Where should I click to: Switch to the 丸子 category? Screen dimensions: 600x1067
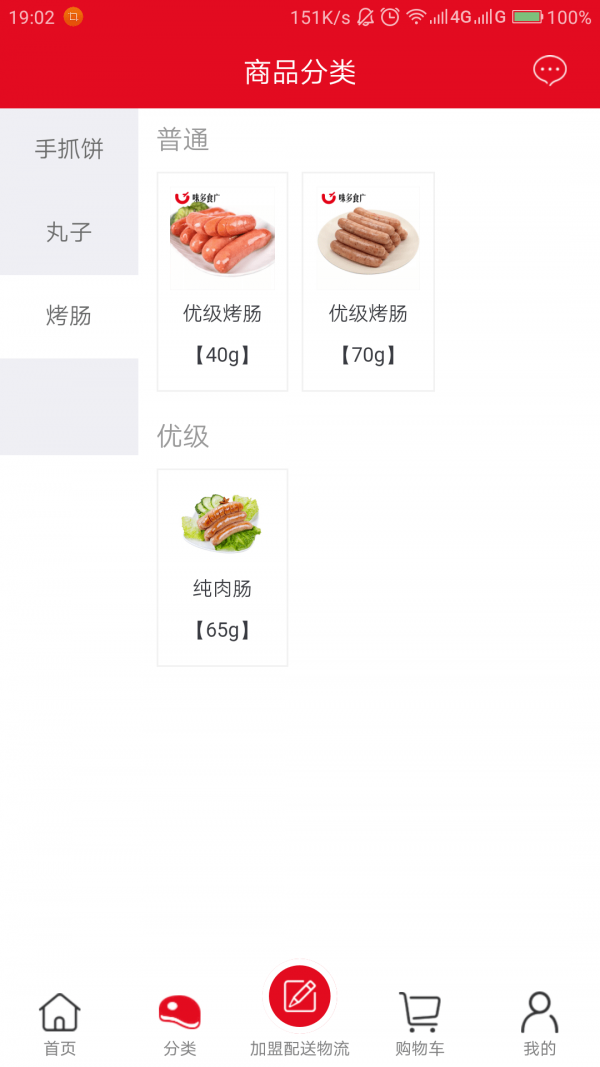pyautogui.click(x=69, y=233)
